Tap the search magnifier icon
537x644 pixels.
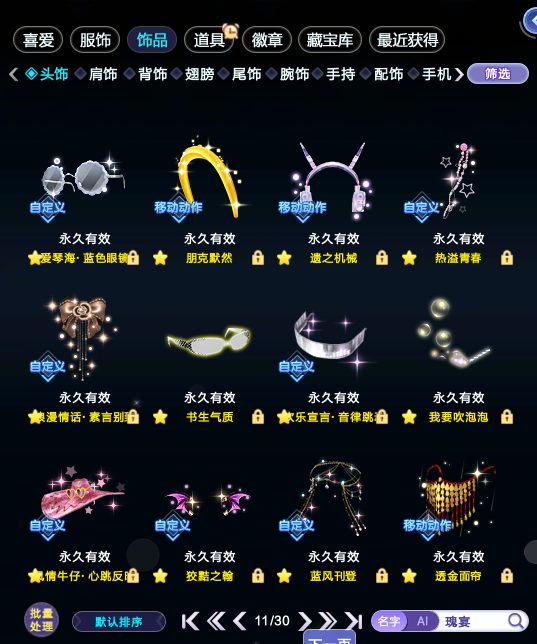(x=516, y=621)
